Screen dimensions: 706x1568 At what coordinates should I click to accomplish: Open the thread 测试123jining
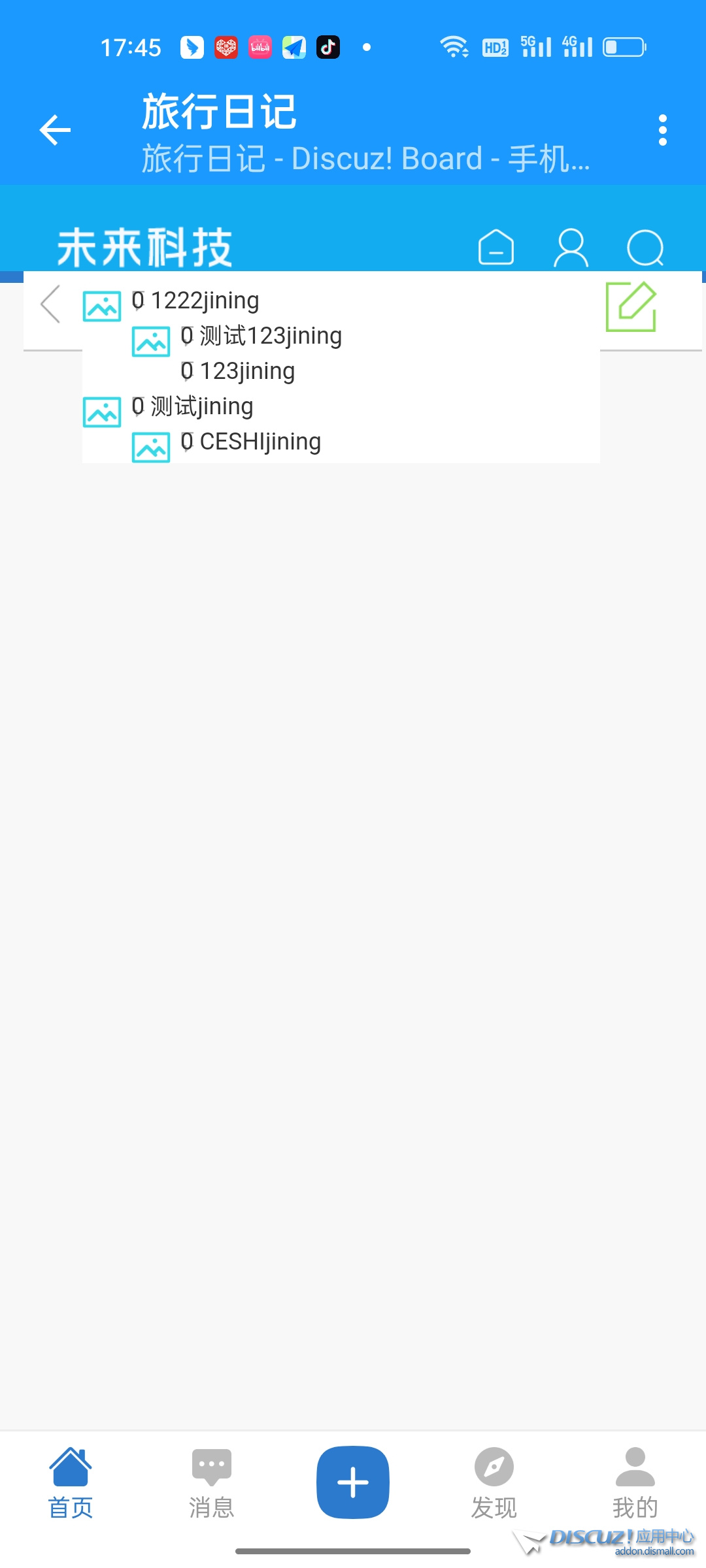270,336
